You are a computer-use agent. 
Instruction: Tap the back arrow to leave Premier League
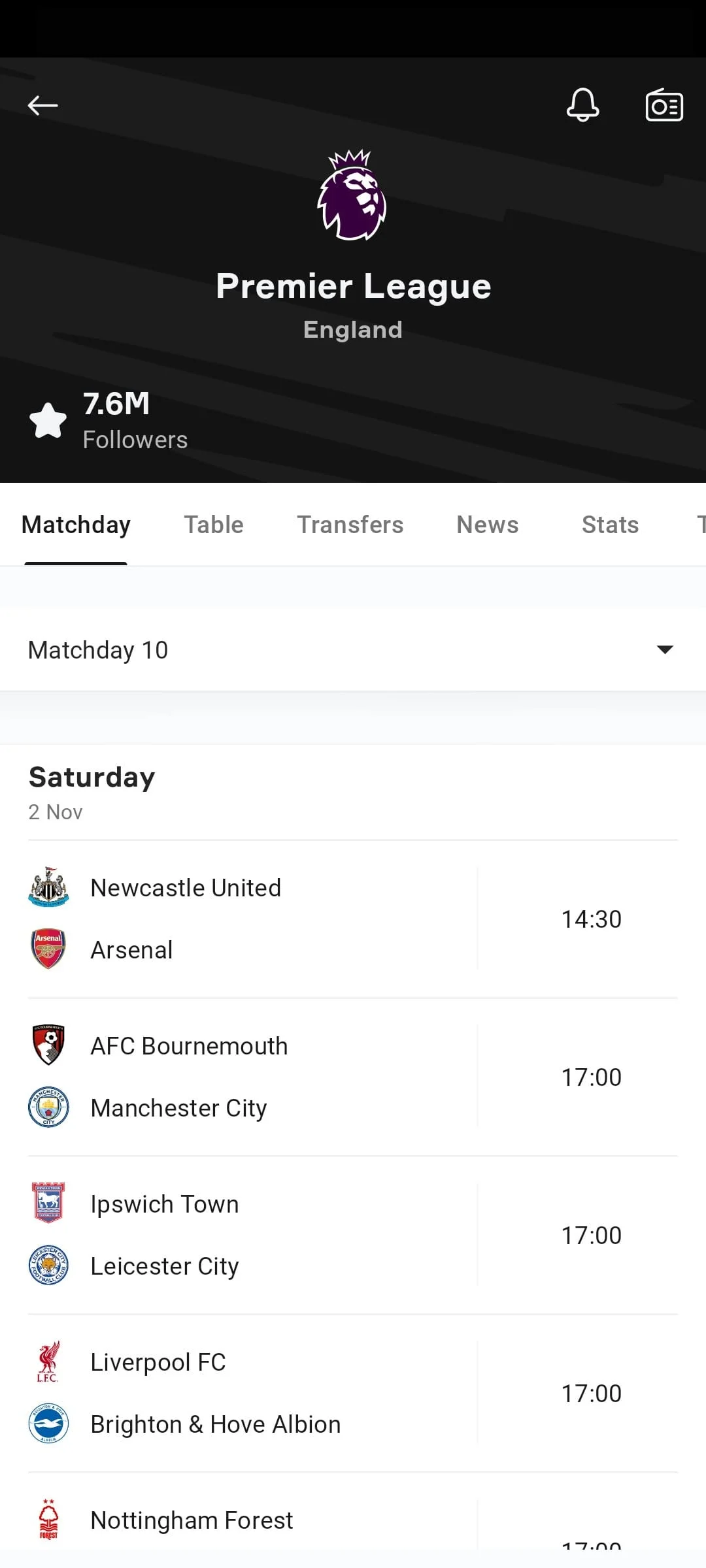(42, 105)
